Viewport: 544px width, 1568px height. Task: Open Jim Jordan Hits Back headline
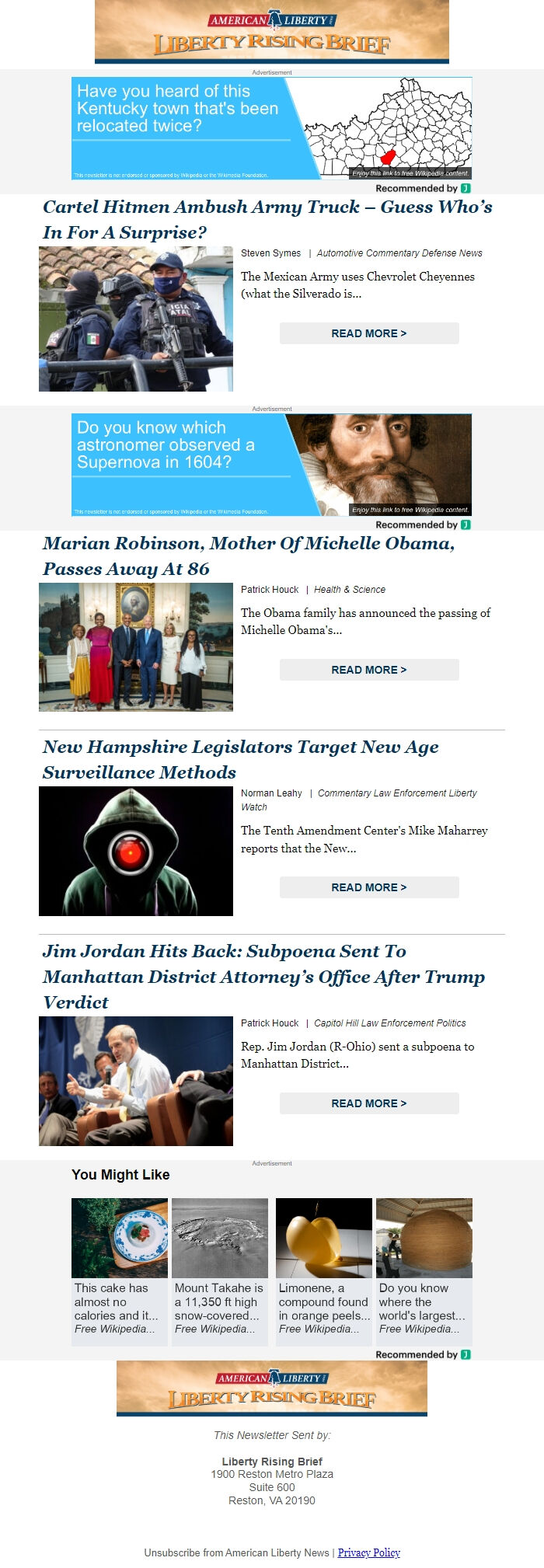pos(263,976)
